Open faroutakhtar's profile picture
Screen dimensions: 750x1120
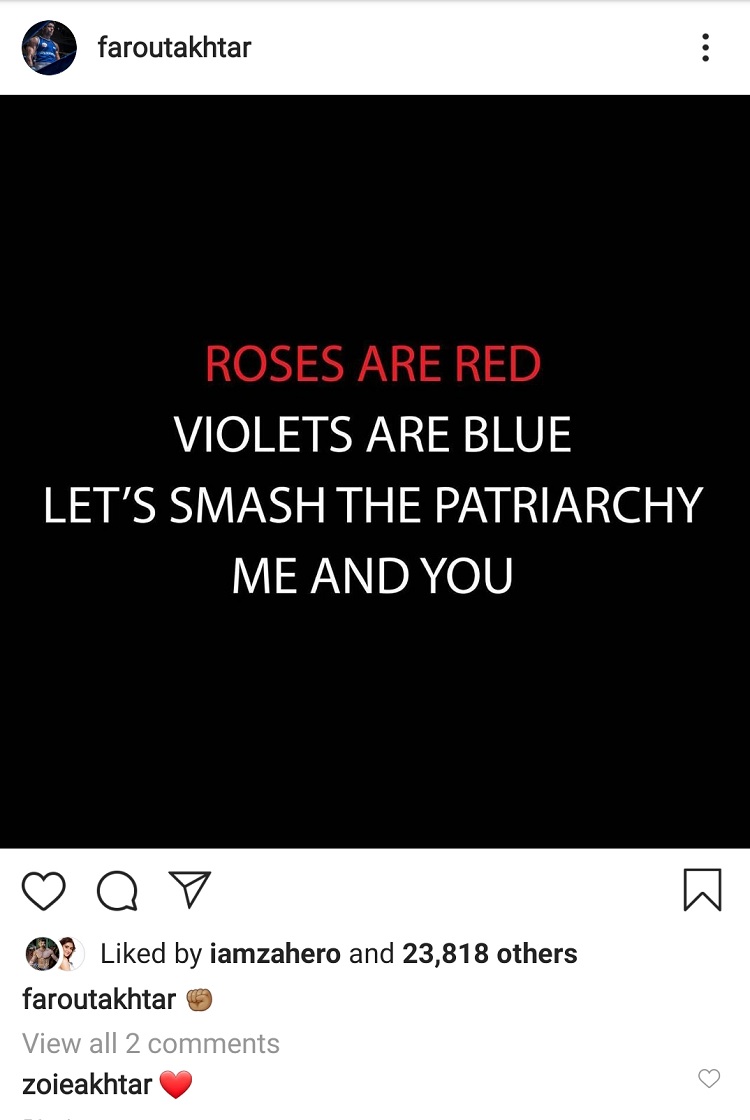pyautogui.click(x=50, y=48)
